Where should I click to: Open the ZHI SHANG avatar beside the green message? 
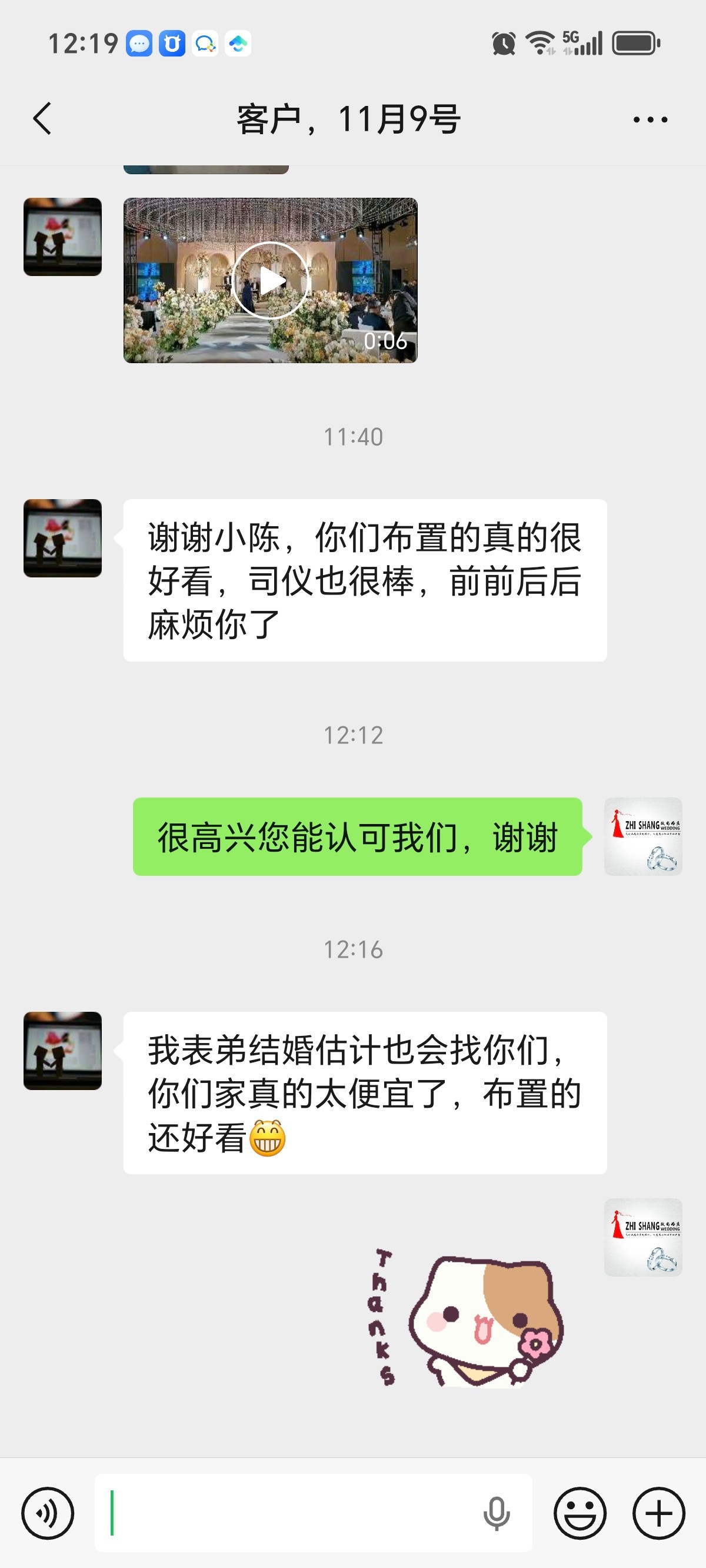[x=642, y=836]
